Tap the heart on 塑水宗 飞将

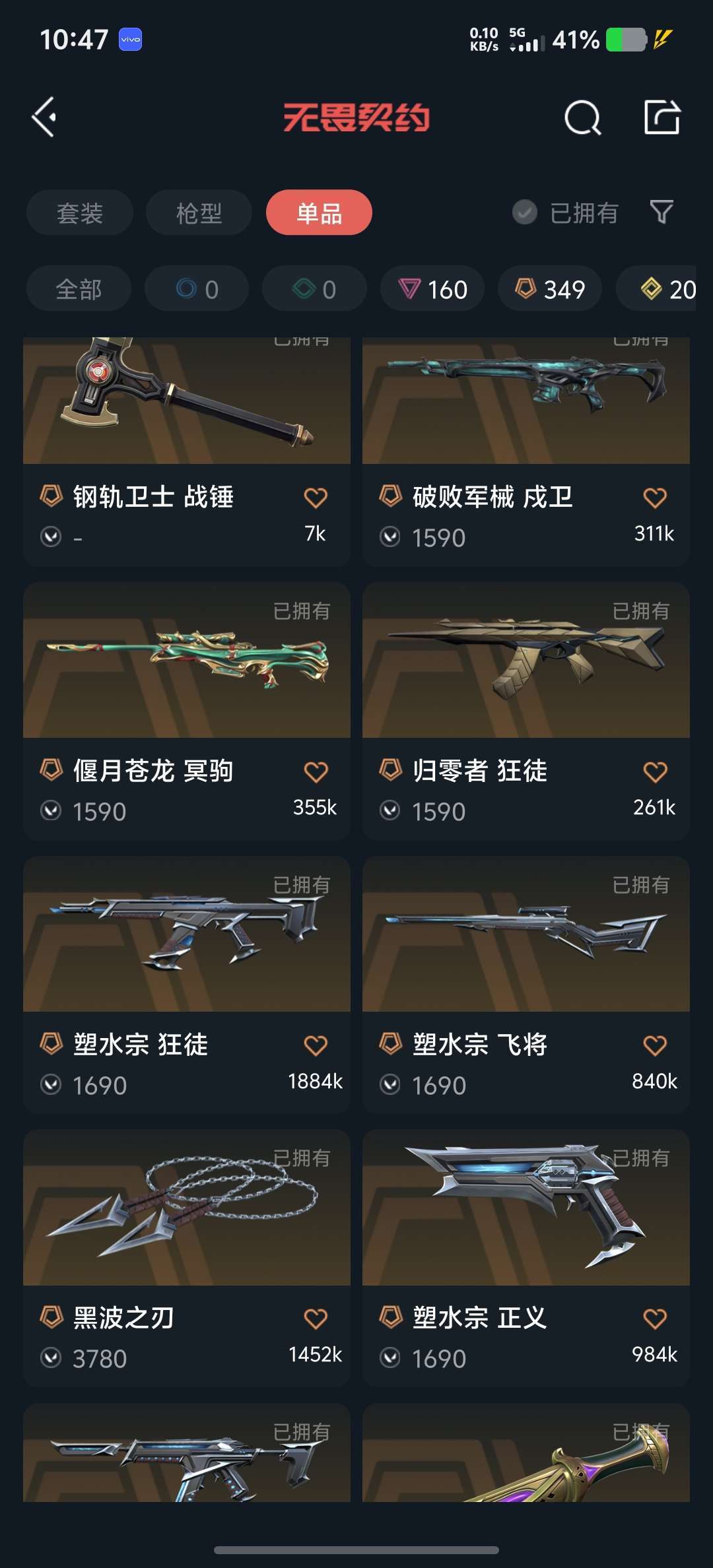coord(654,1045)
